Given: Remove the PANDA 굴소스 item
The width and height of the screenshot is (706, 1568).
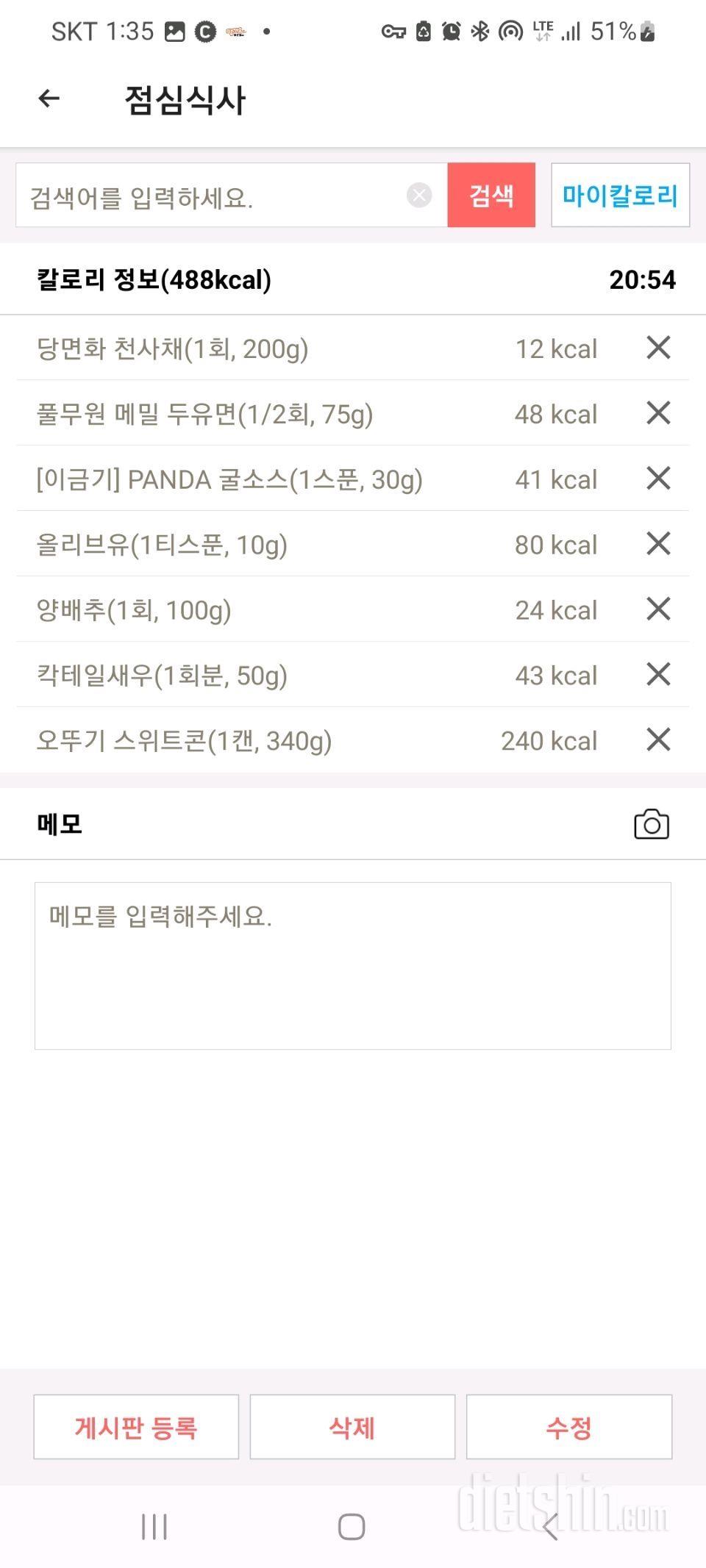Looking at the screenshot, I should pyautogui.click(x=658, y=479).
